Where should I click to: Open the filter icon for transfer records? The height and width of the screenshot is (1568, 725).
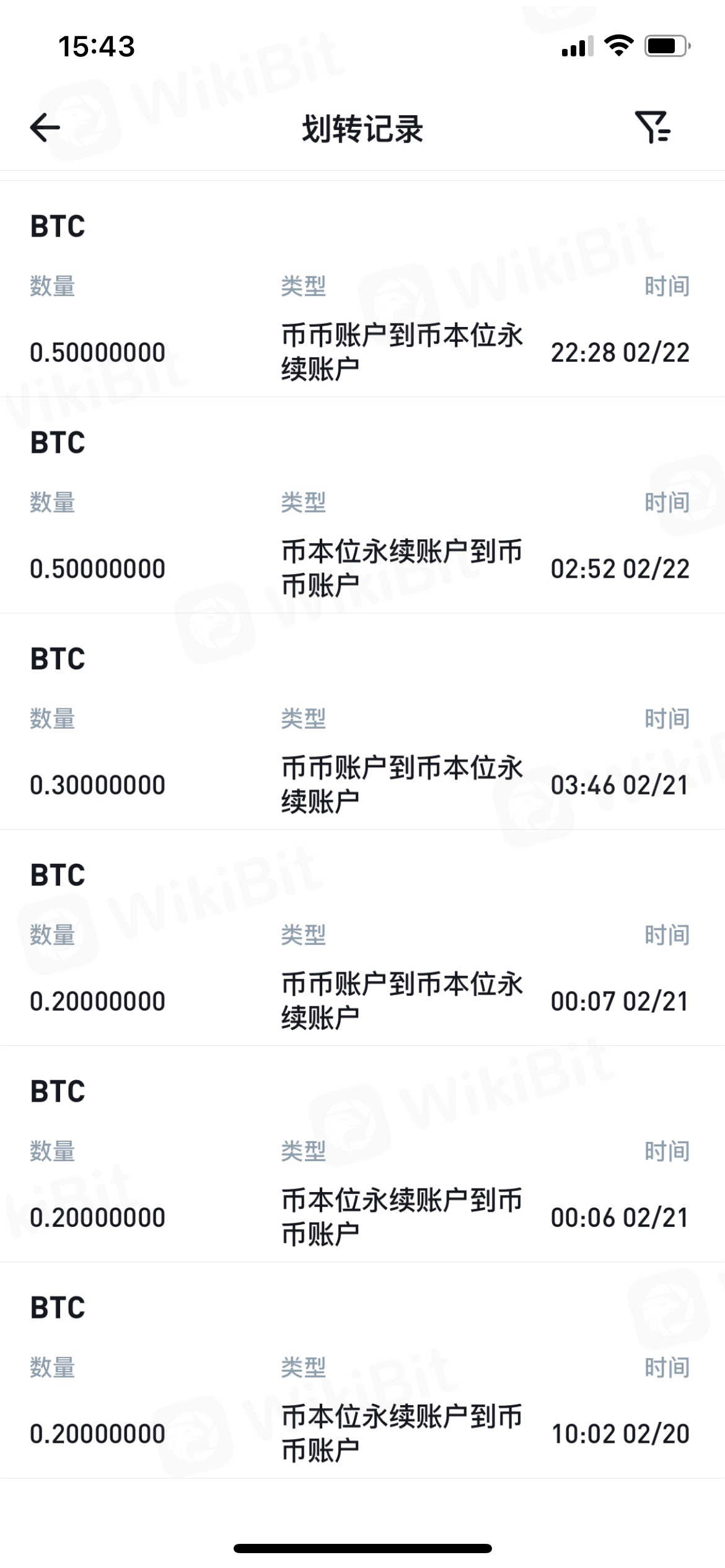[x=652, y=128]
